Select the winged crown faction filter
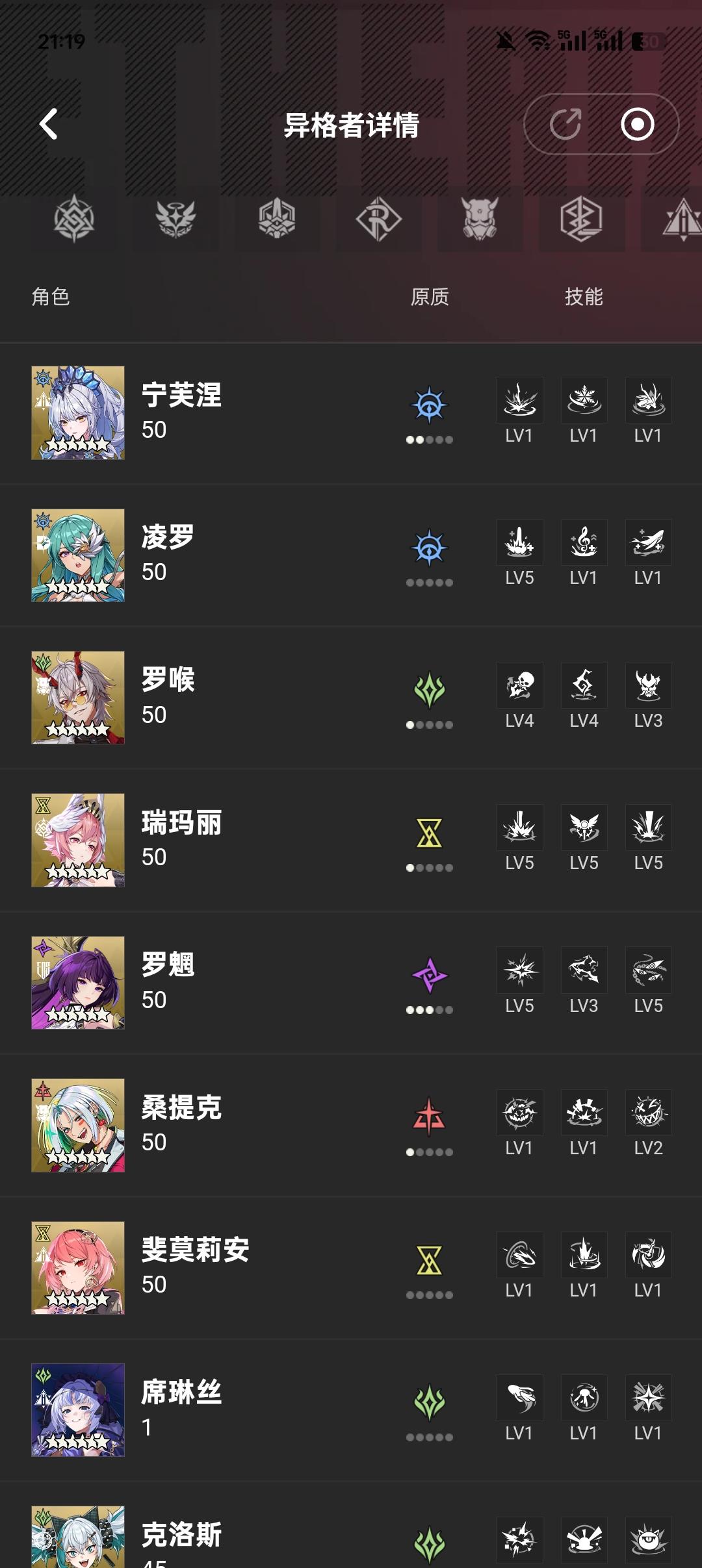The width and height of the screenshot is (702, 1568). [175, 219]
